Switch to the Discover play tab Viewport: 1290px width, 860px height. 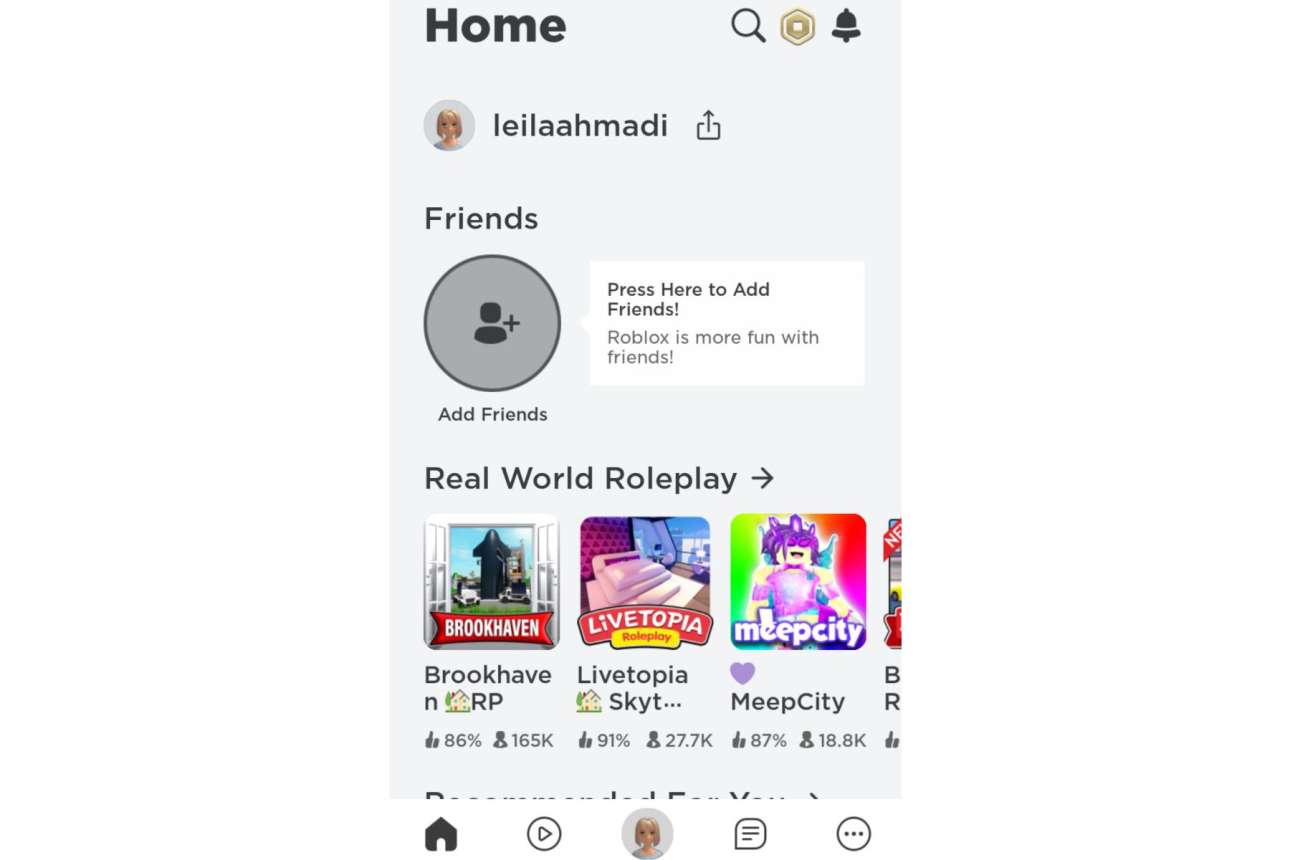[544, 834]
